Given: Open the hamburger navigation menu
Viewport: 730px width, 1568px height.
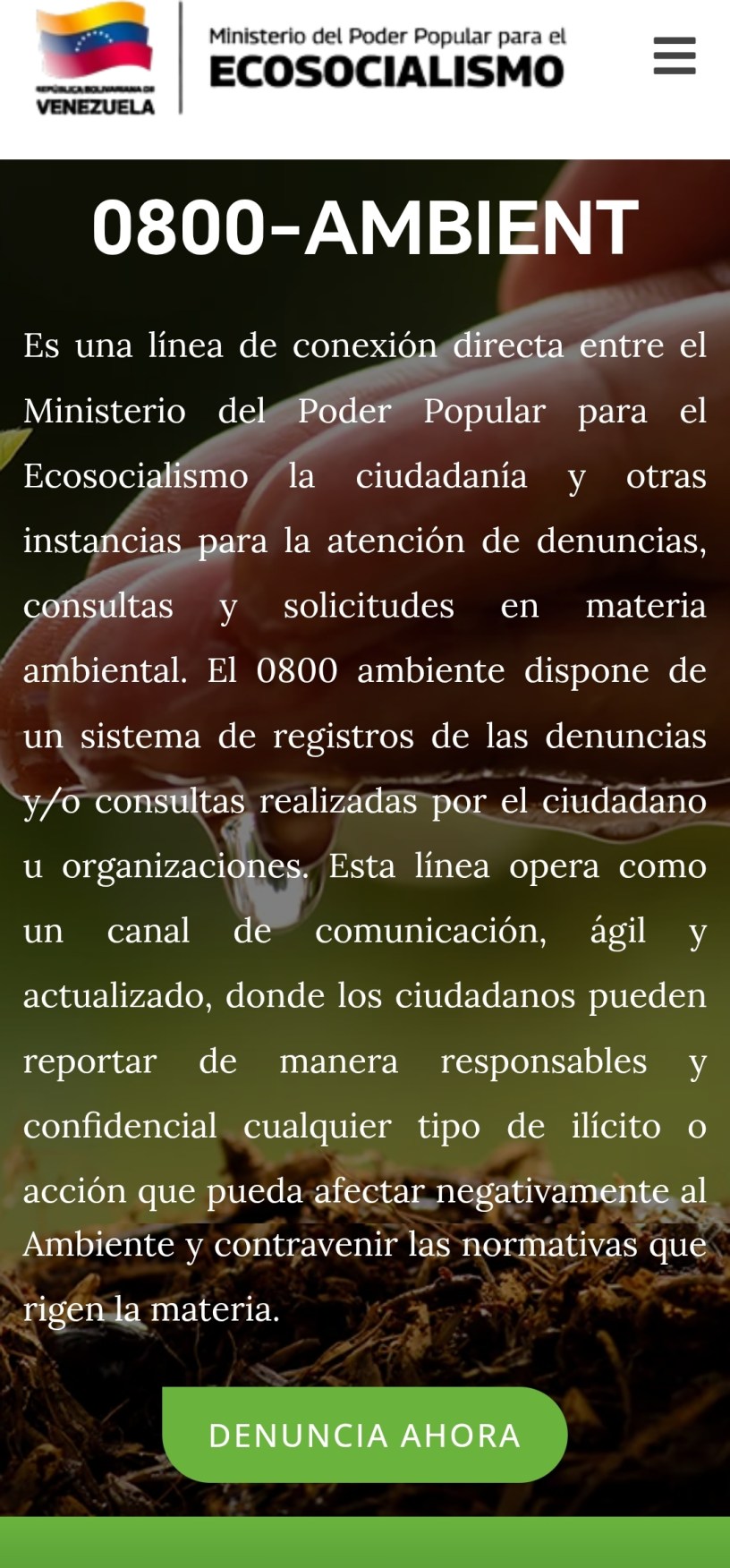Looking at the screenshot, I should pos(675,55).
